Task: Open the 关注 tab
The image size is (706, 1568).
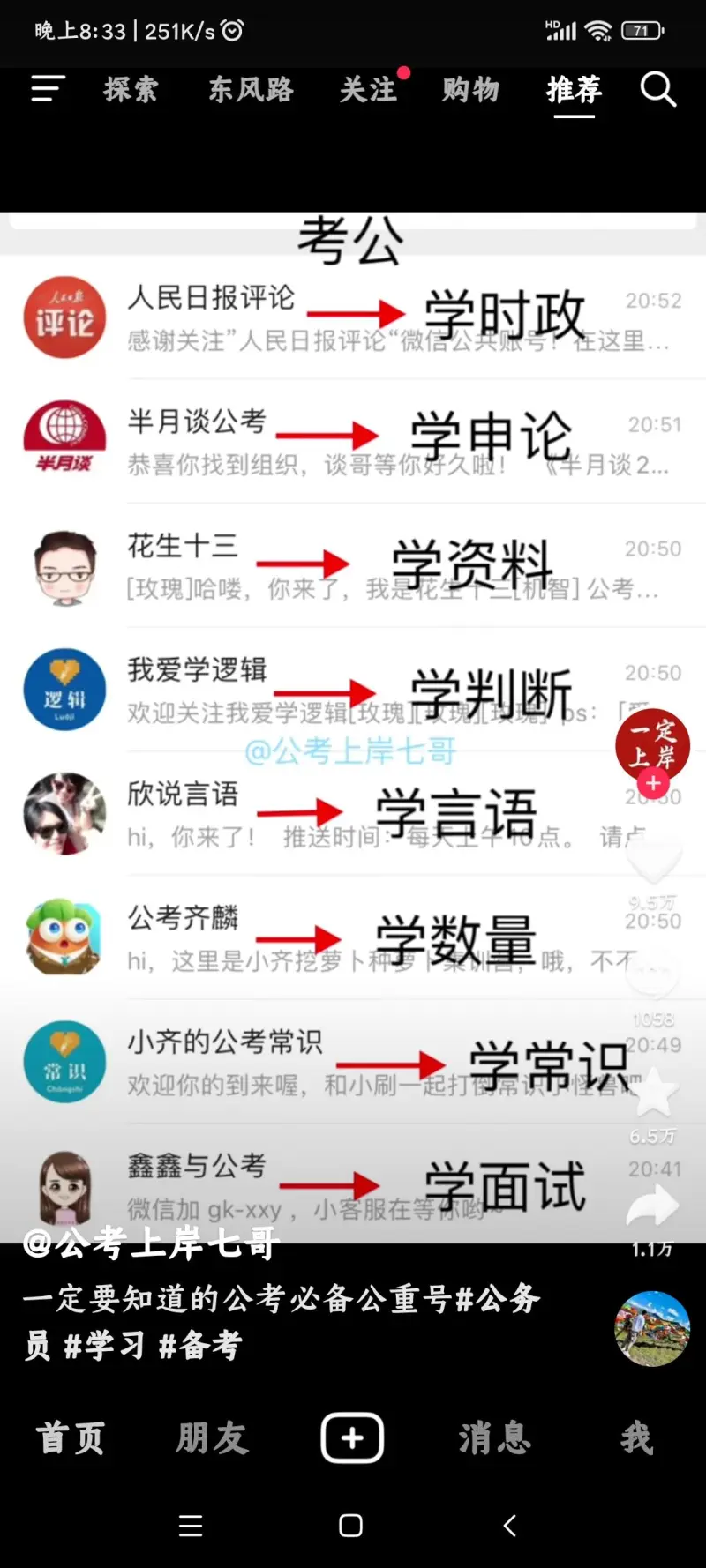Action: pyautogui.click(x=369, y=89)
